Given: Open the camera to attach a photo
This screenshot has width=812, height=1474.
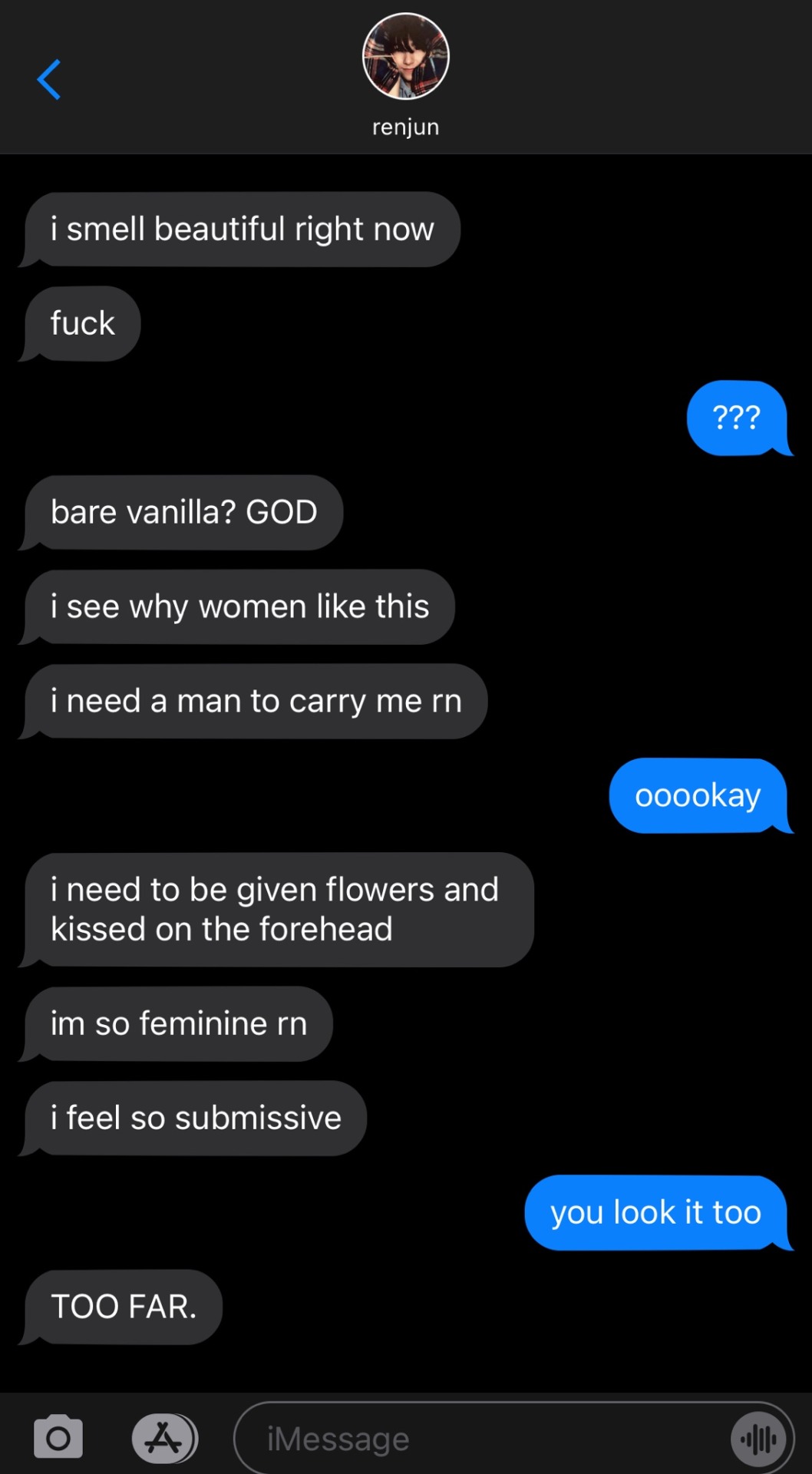Looking at the screenshot, I should (58, 1437).
